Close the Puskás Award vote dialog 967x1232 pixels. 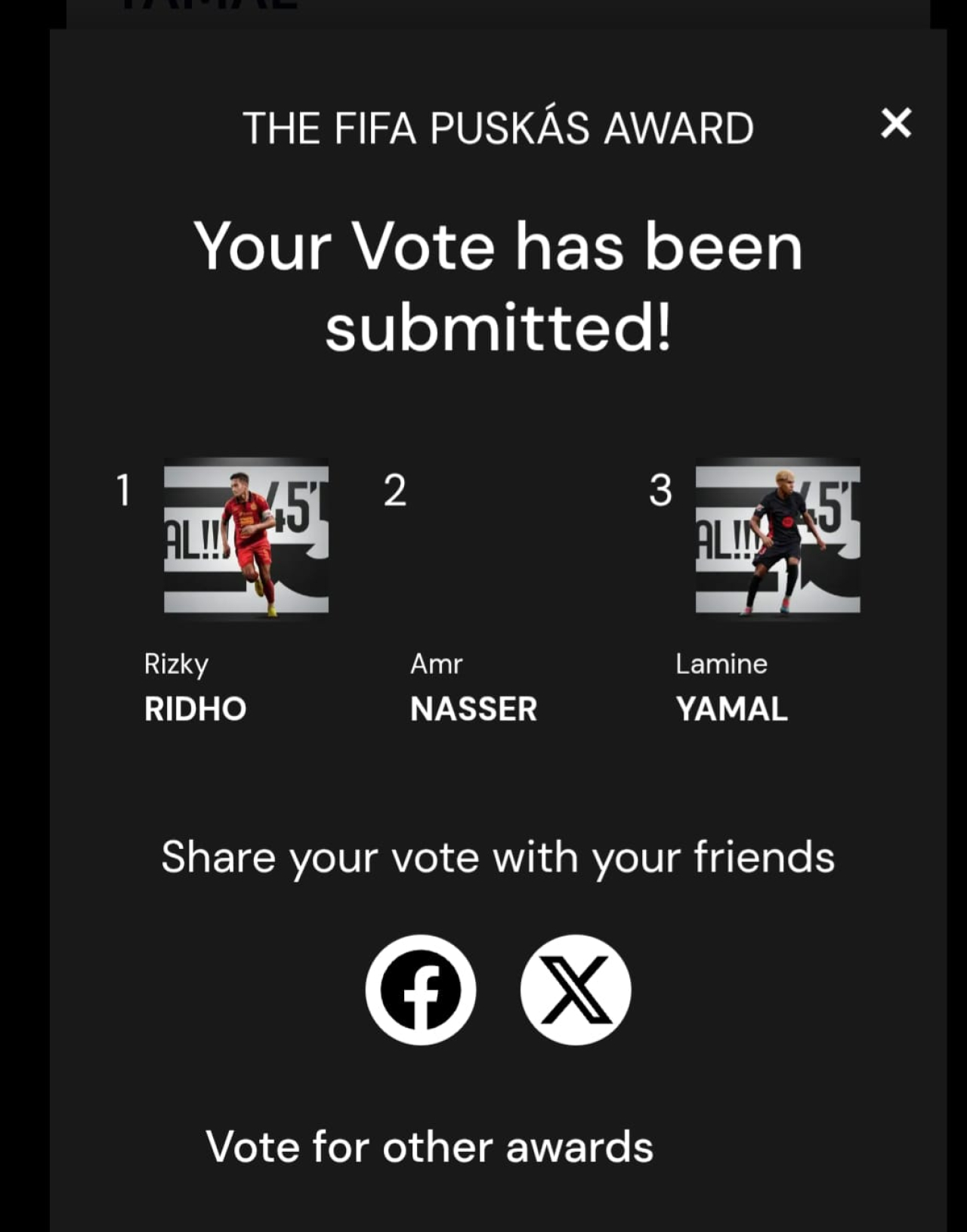pos(896,123)
